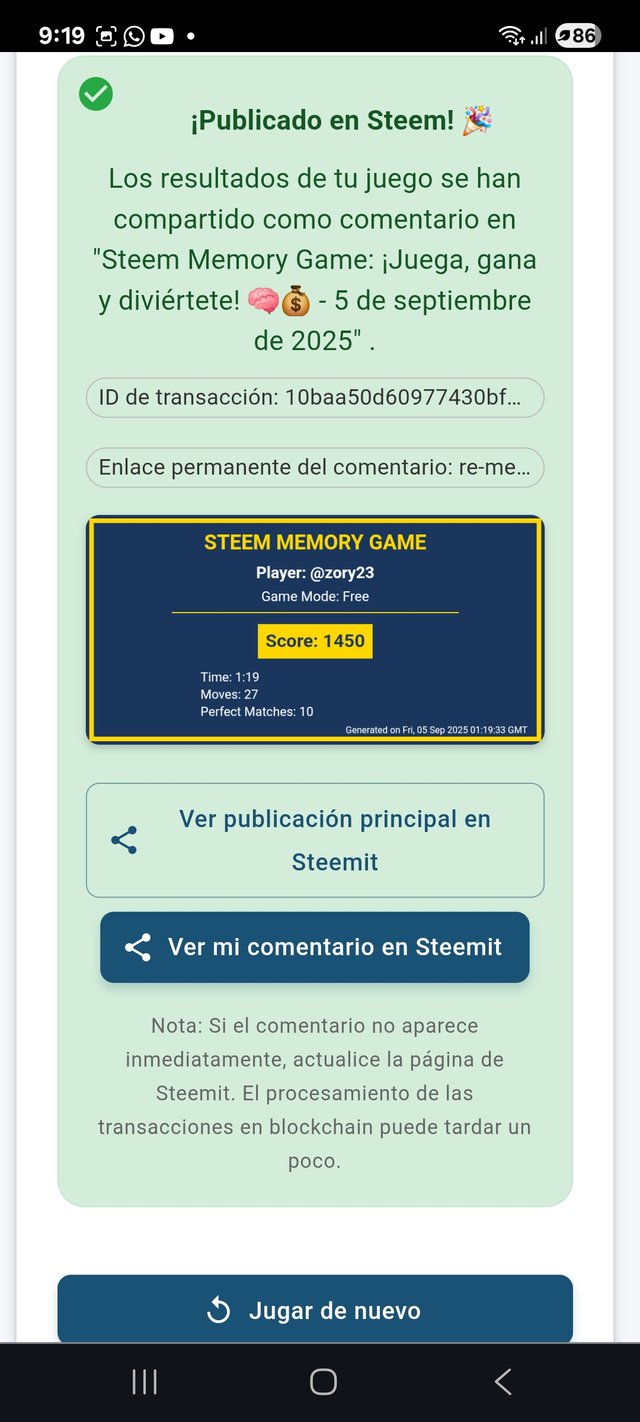Go to the system home screen

coord(323,1382)
